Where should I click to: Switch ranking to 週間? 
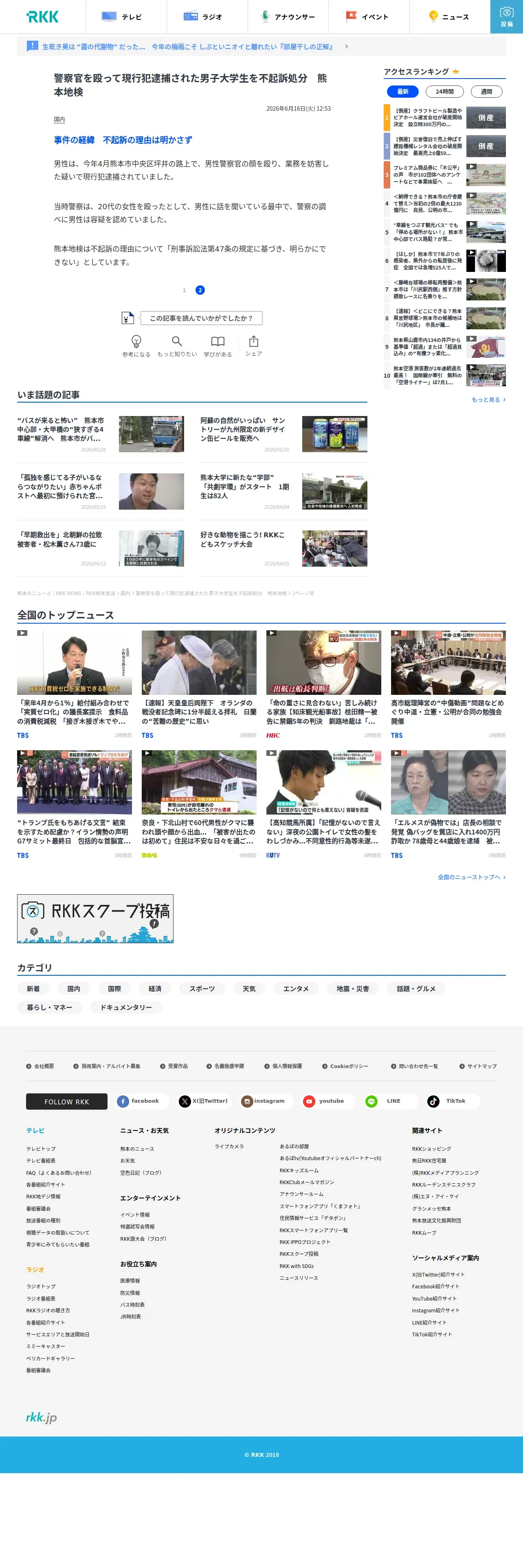[x=486, y=91]
